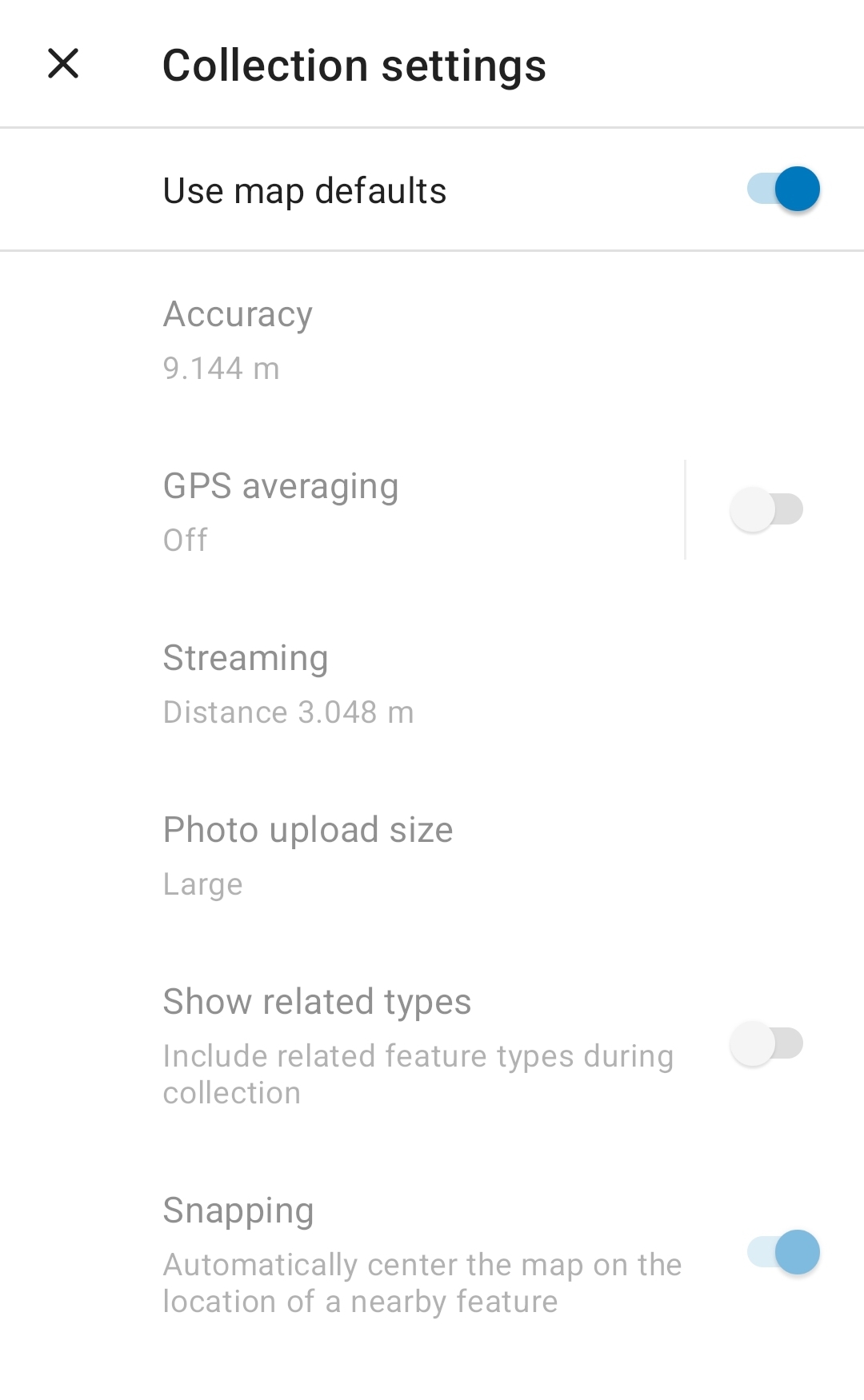Viewport: 864px width, 1400px height.
Task: Toggle the GPS averaging switch
Action: click(x=766, y=509)
